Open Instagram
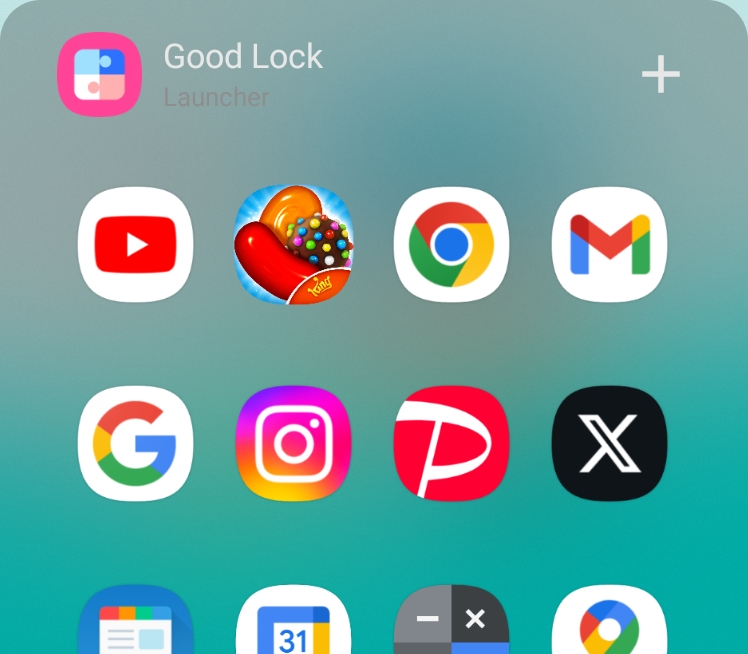748x654 pixels. click(293, 442)
